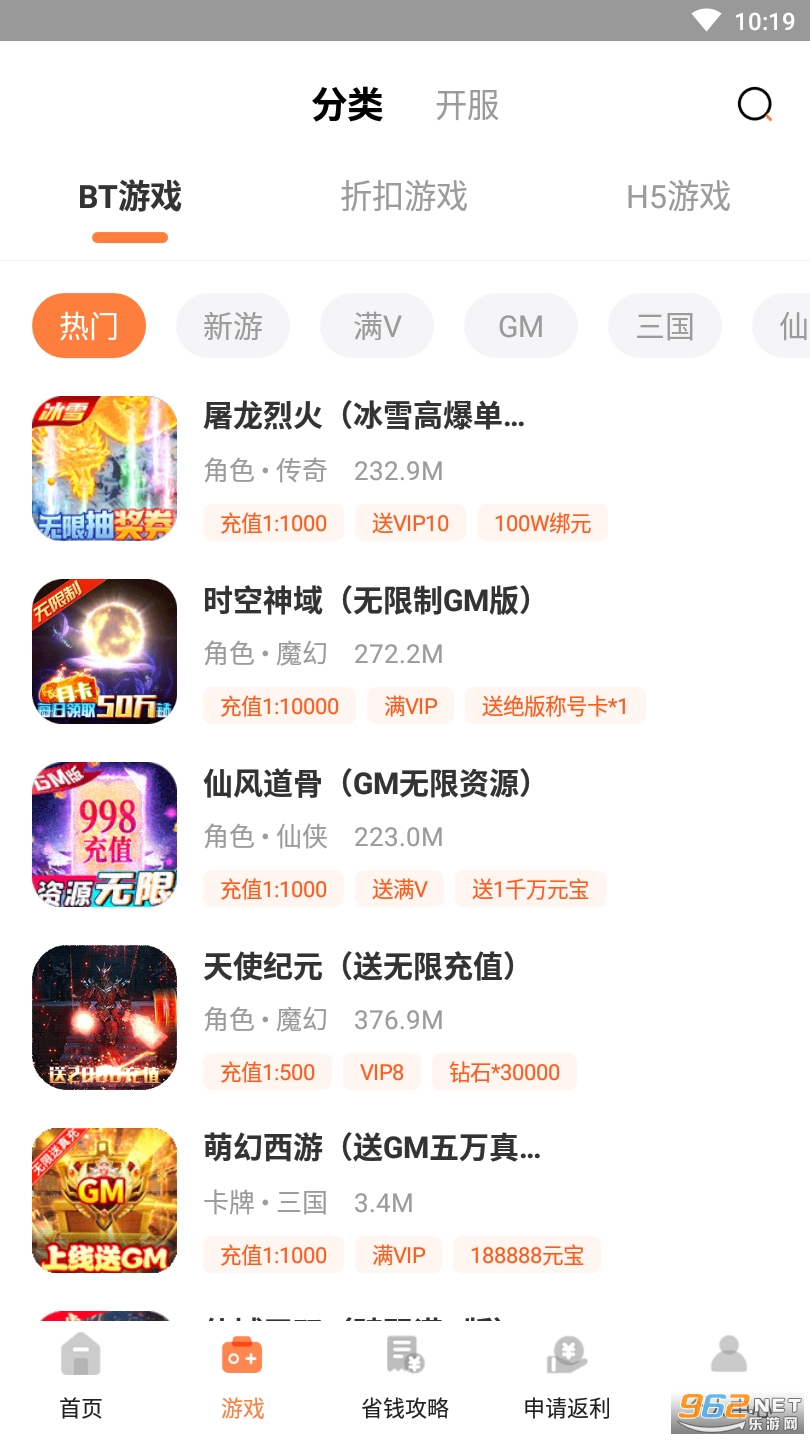The width and height of the screenshot is (810, 1440).
Task: Open the 萌幻西游 card game entry
Action: point(372,1149)
